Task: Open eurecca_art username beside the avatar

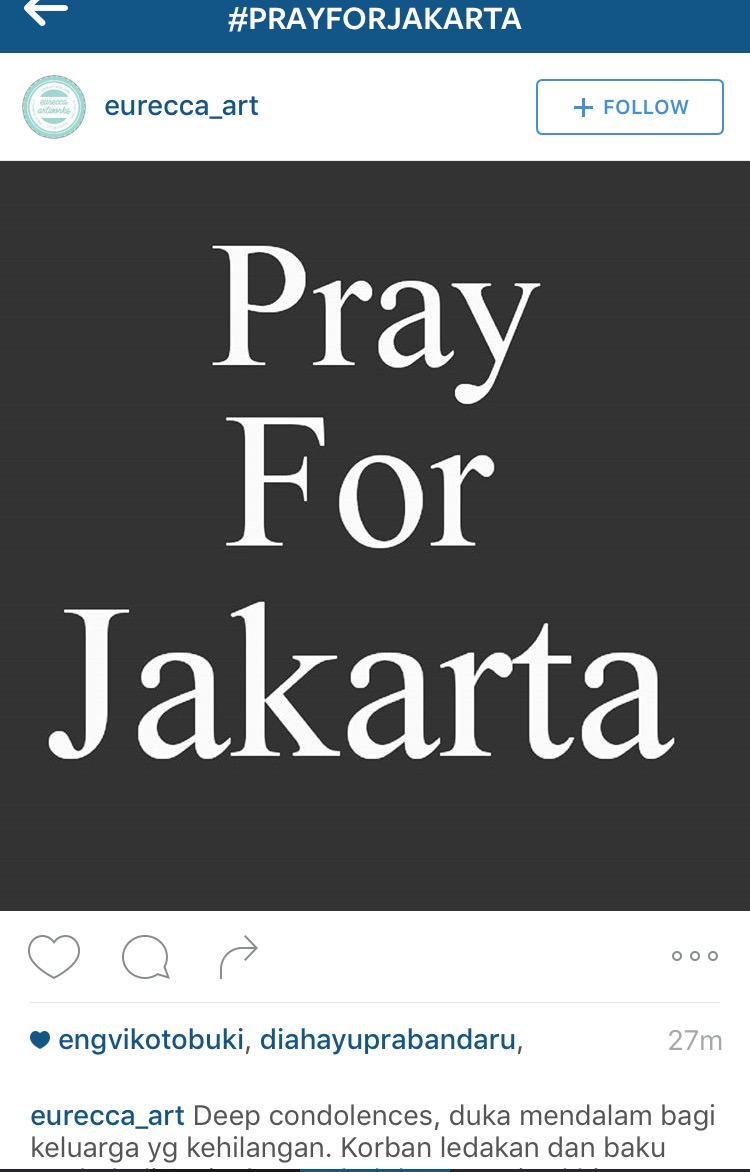Action: coord(181,107)
